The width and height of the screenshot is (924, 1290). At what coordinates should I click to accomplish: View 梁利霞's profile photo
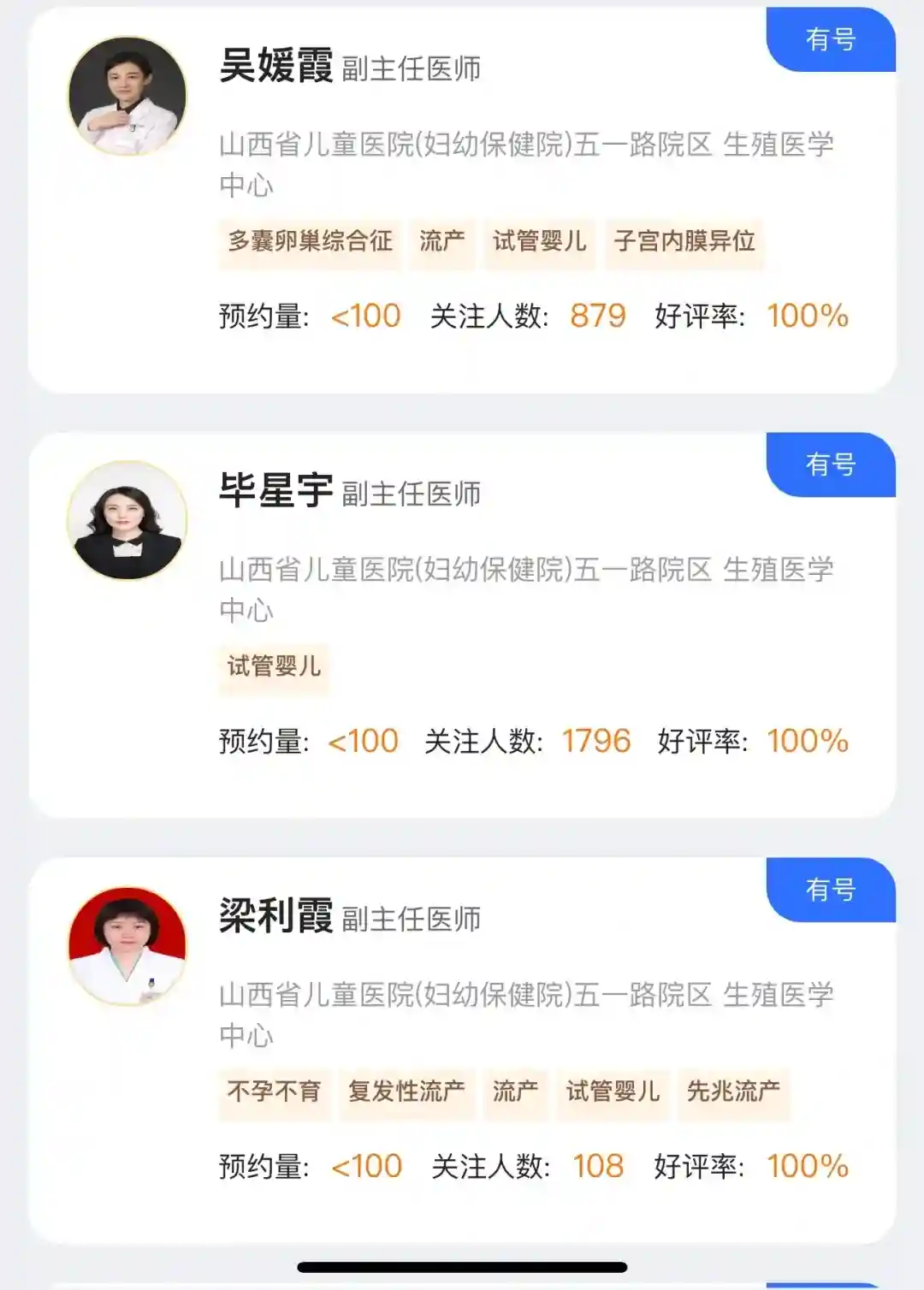click(127, 946)
